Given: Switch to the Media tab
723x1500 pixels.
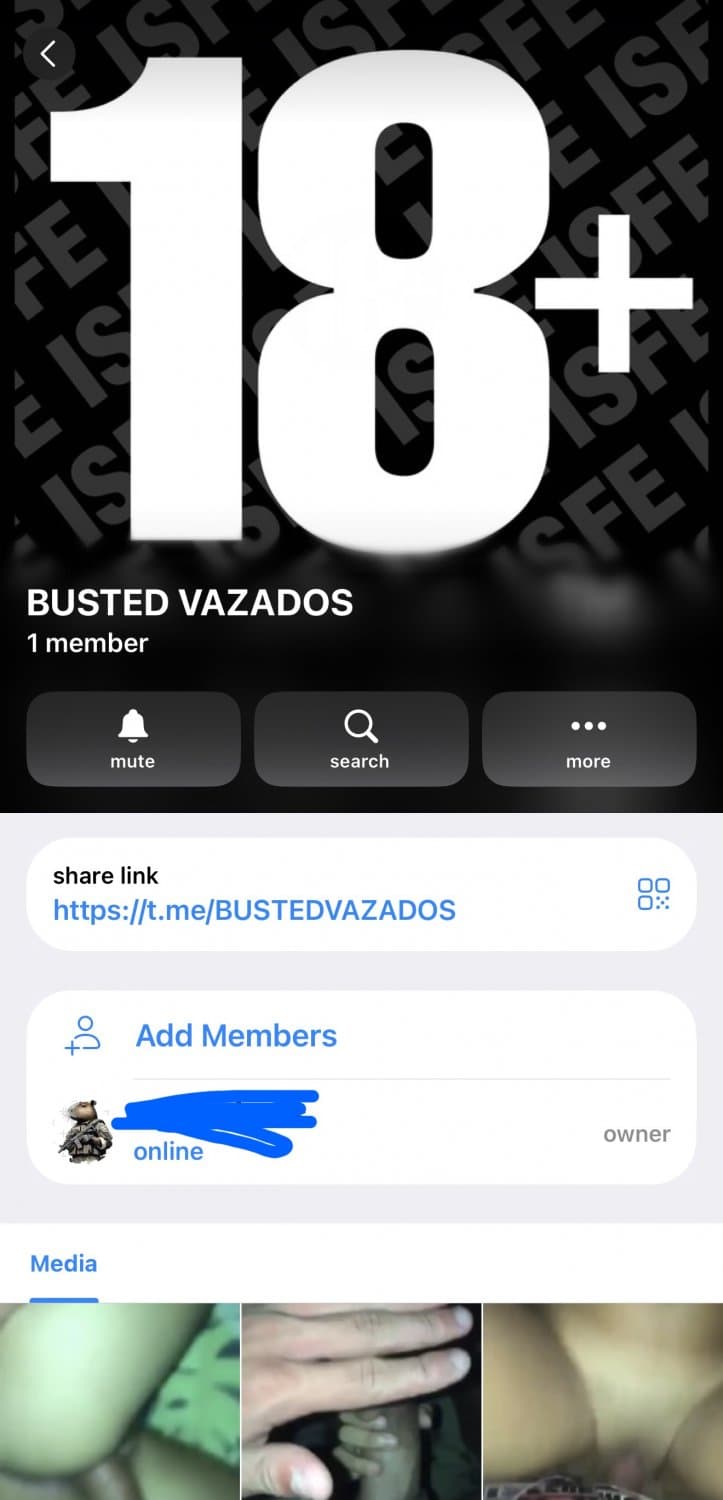Looking at the screenshot, I should click(x=64, y=1264).
